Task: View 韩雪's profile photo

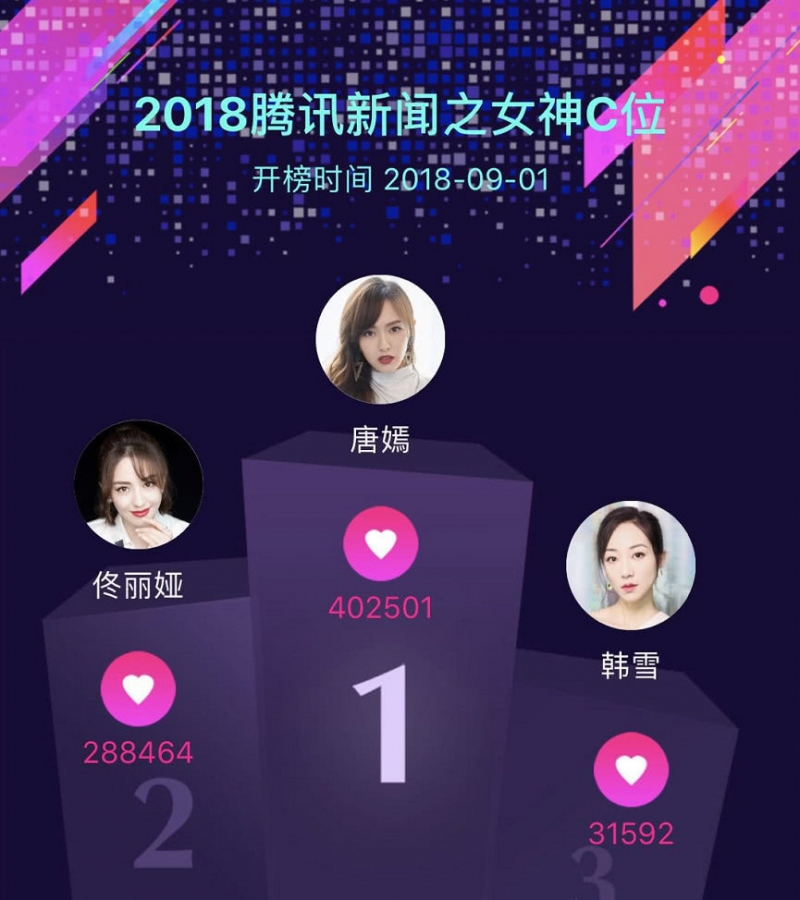Action: coord(630,565)
